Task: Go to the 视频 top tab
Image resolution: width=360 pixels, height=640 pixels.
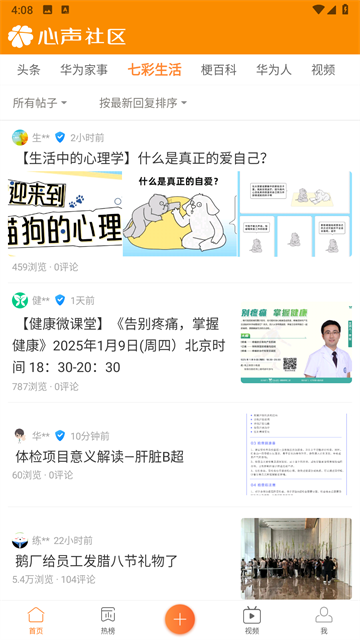Action: point(323,70)
